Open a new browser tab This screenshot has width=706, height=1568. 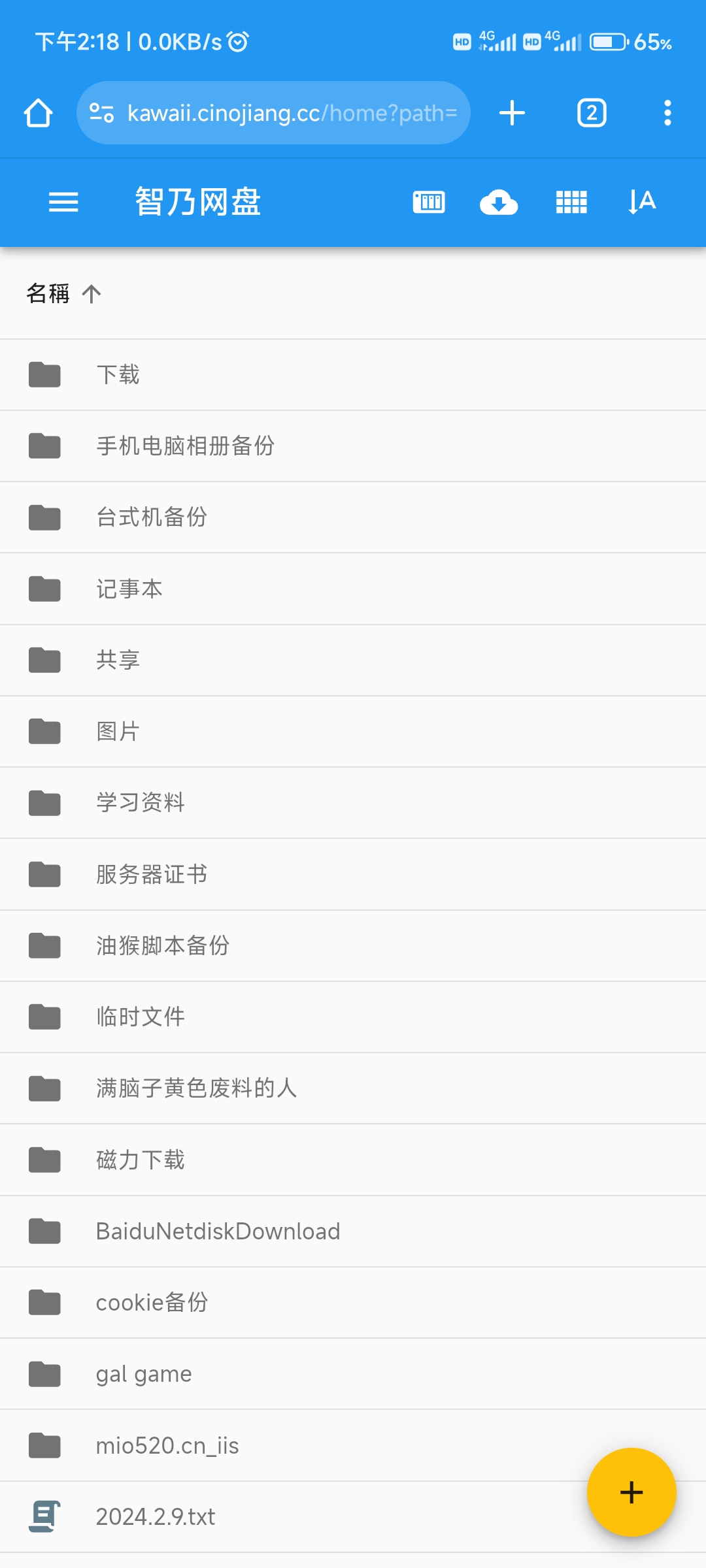pos(512,113)
